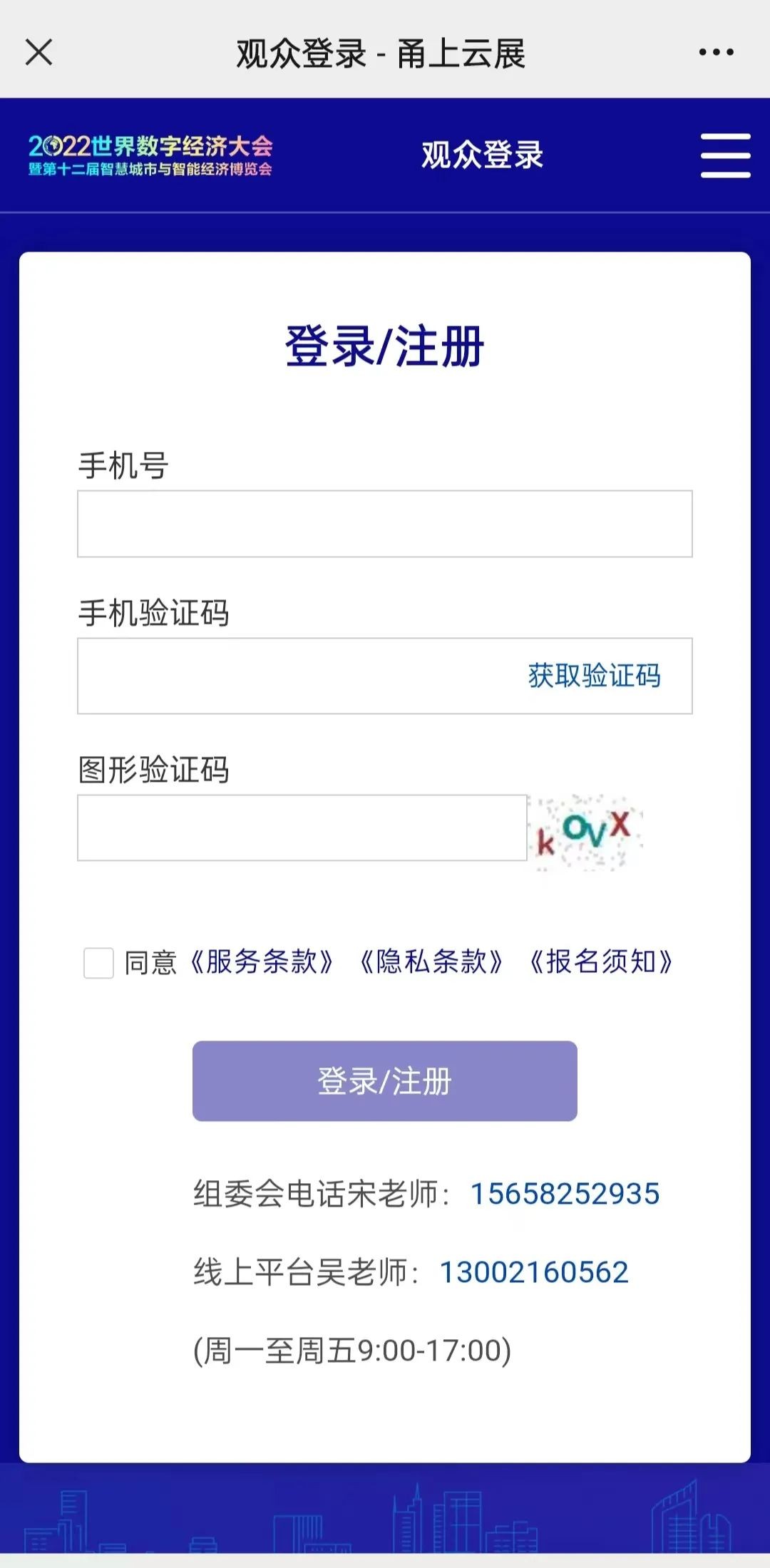Open the 《隐私条款》 link
The width and height of the screenshot is (770, 1568).
[431, 962]
